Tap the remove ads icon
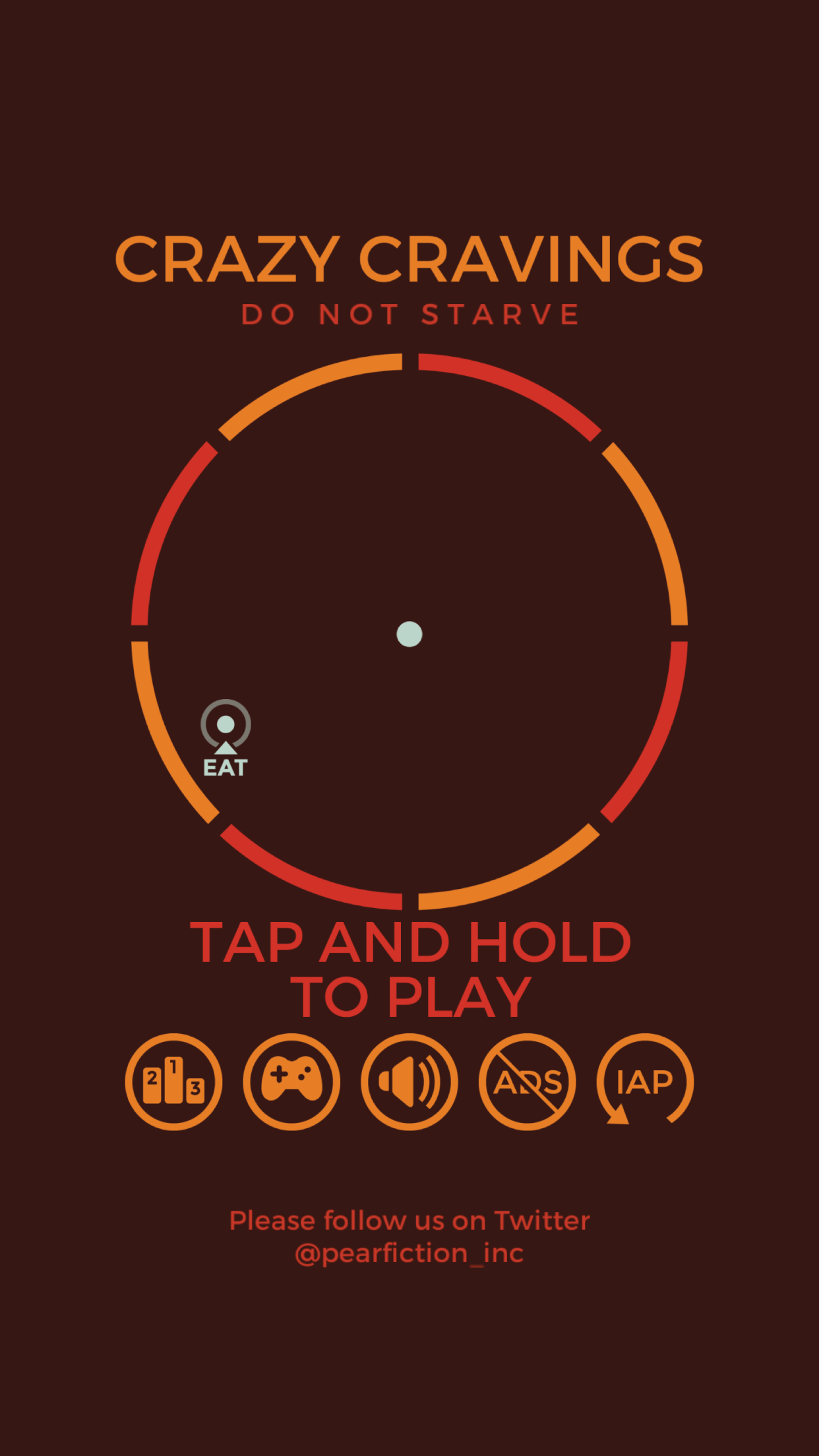This screenshot has width=819, height=1456. (527, 1082)
